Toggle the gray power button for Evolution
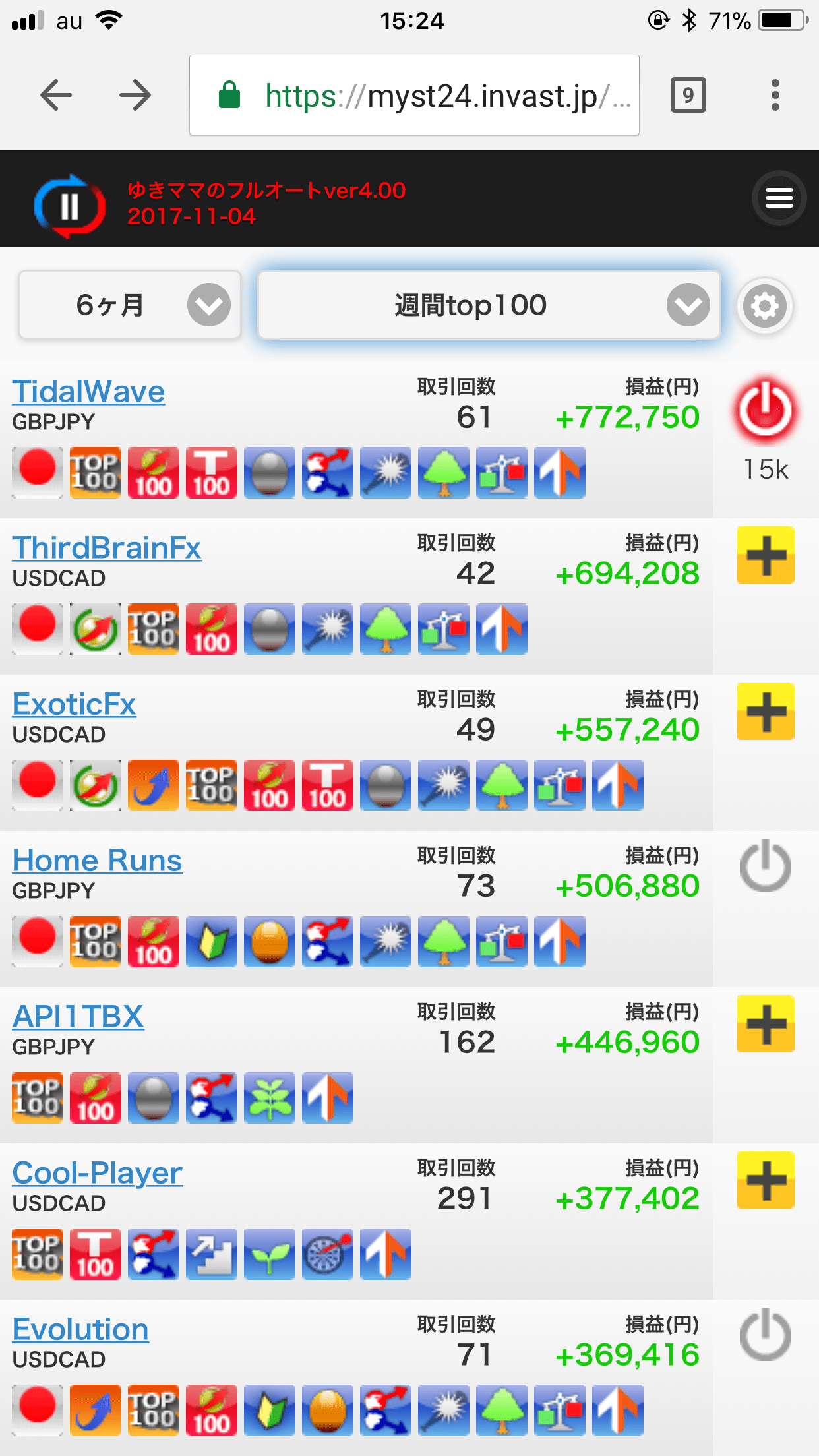Viewport: 819px width, 1456px height. tap(765, 1335)
